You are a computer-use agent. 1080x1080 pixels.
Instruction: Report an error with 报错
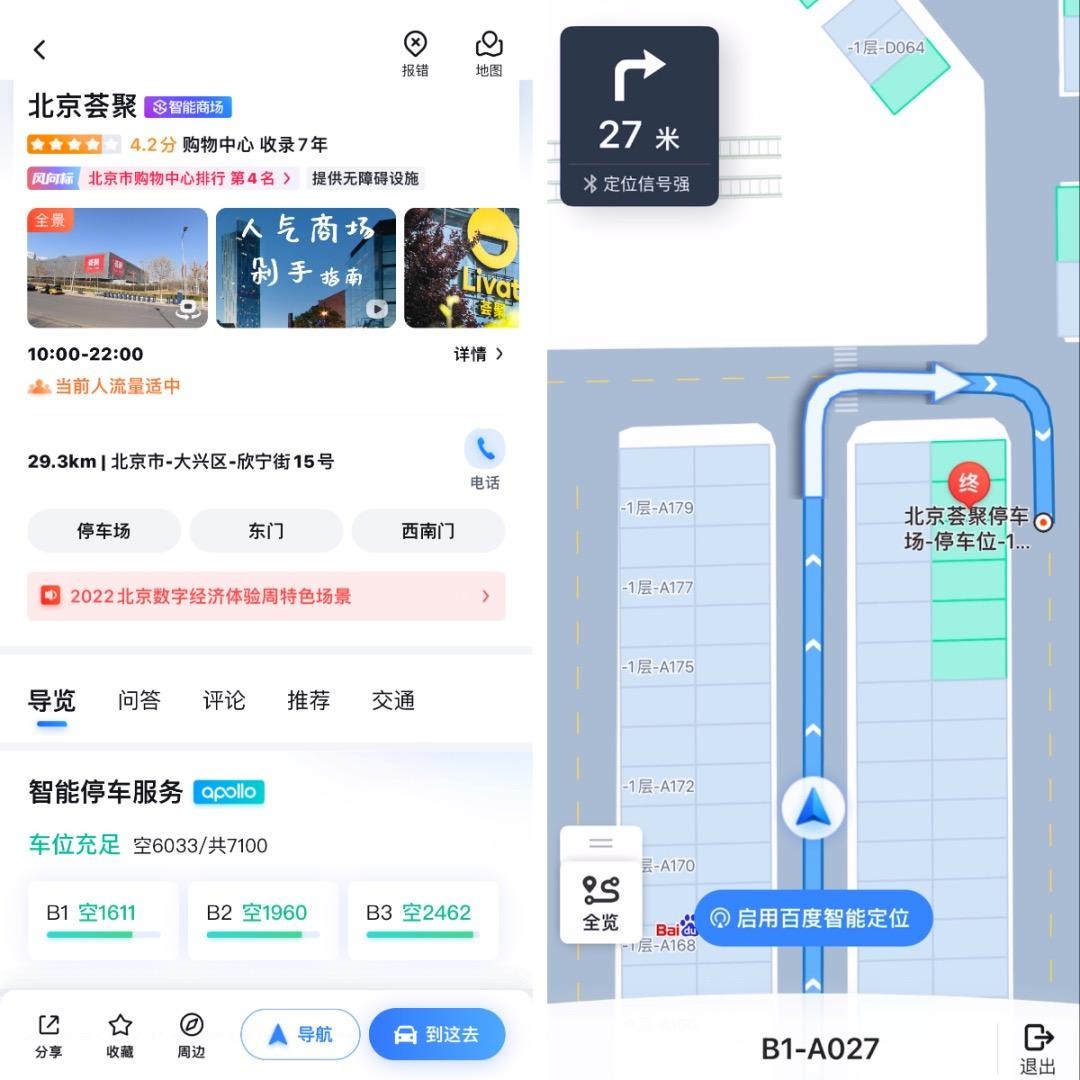tap(415, 53)
